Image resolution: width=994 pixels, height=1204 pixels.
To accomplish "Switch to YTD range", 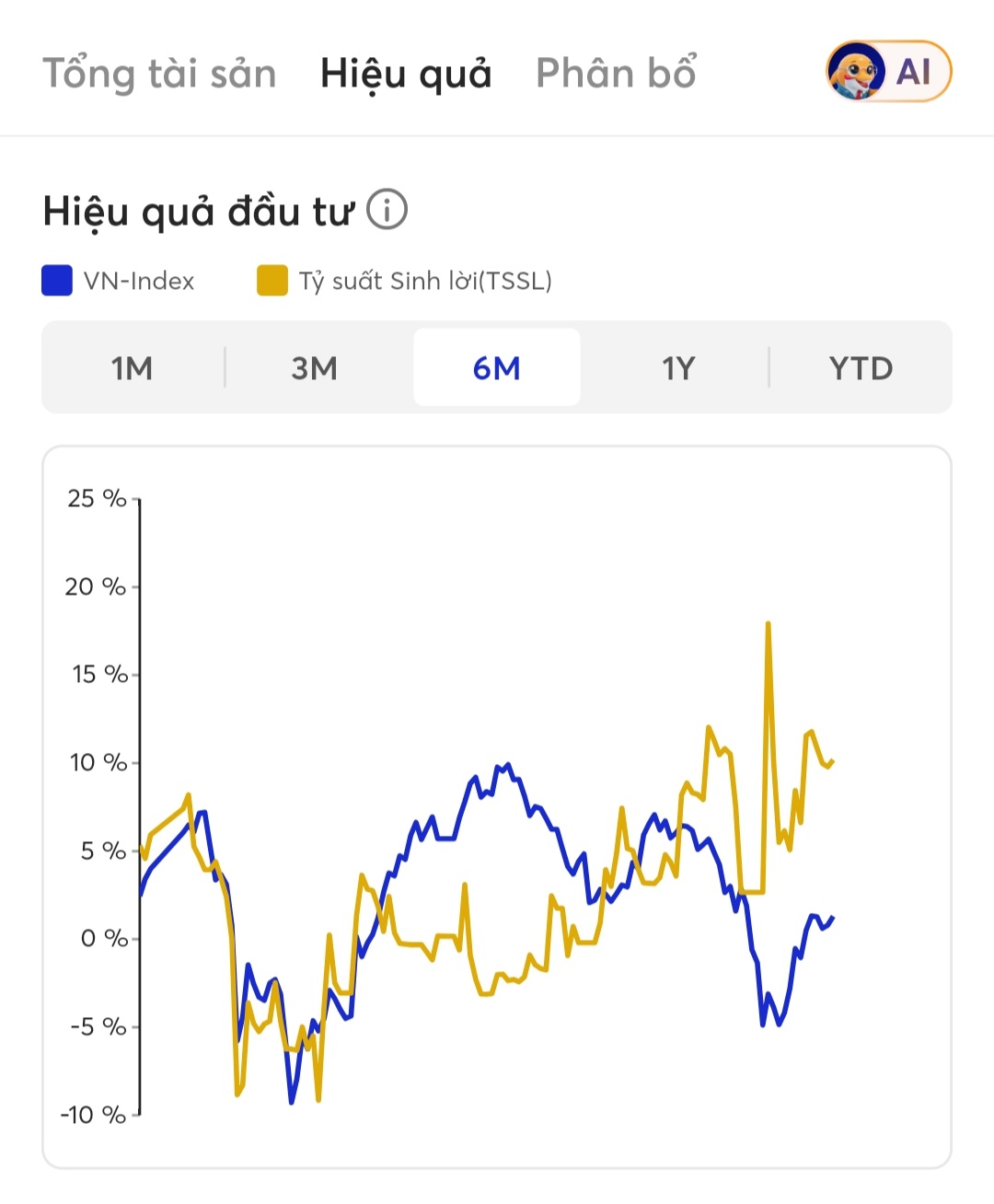I will tap(861, 368).
